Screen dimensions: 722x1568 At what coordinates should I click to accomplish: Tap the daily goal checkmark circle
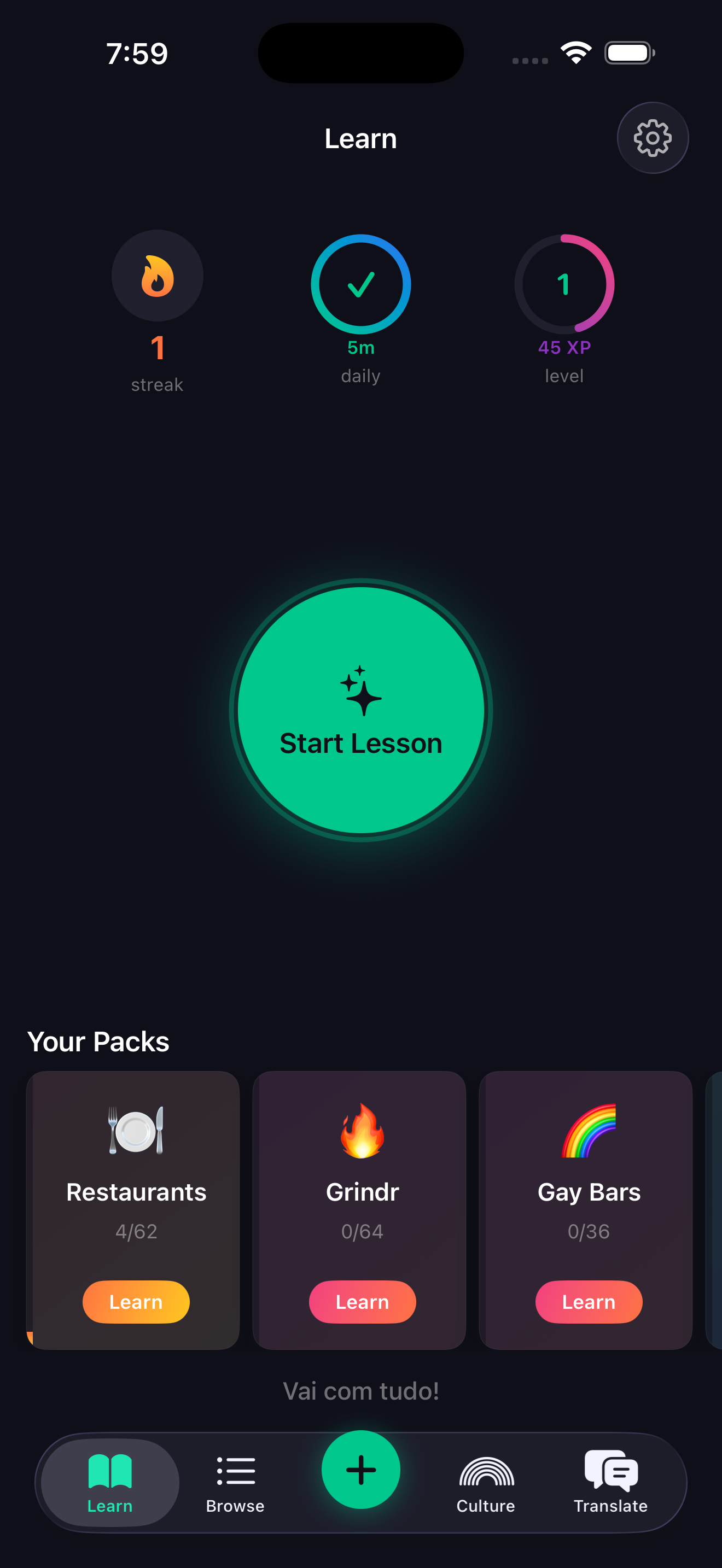(x=360, y=284)
